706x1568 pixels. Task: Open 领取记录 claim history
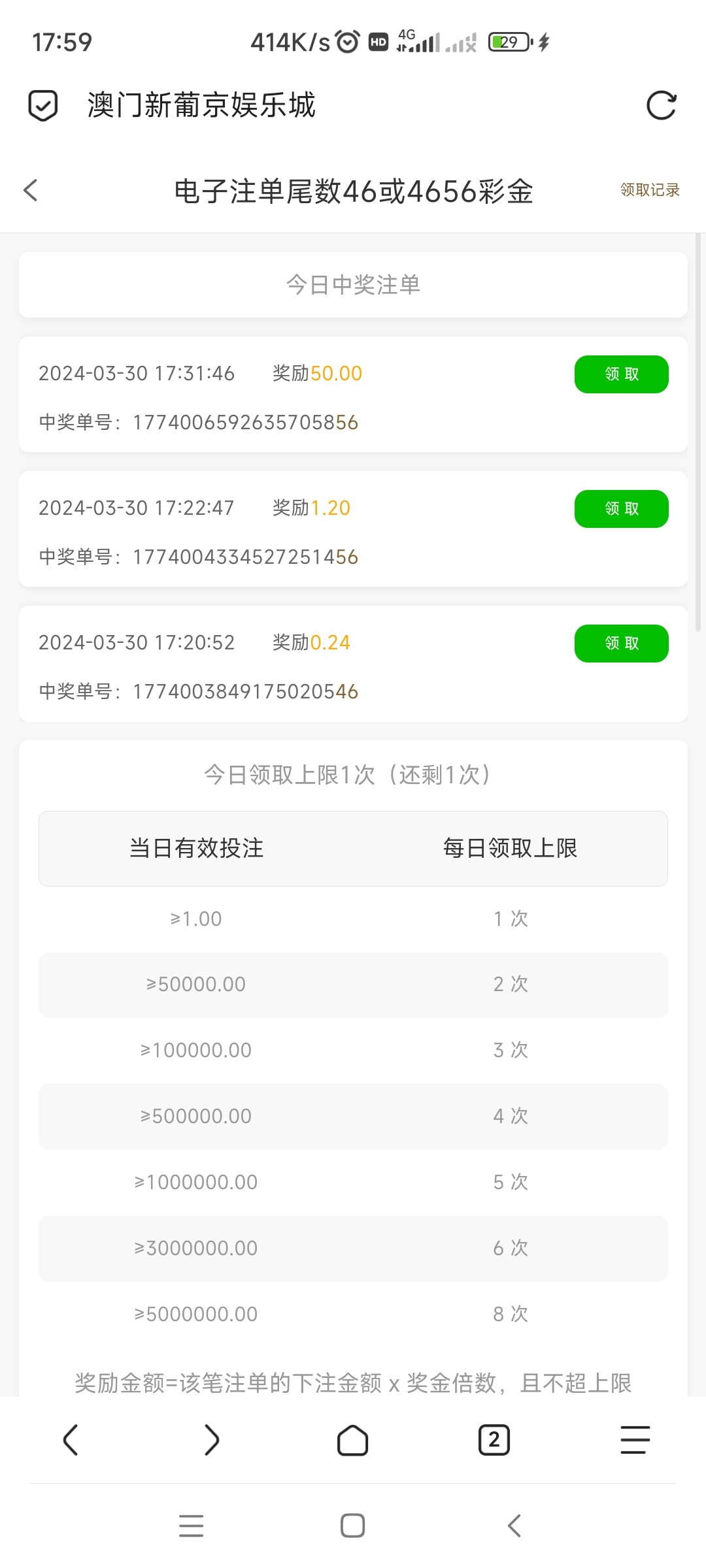[650, 190]
